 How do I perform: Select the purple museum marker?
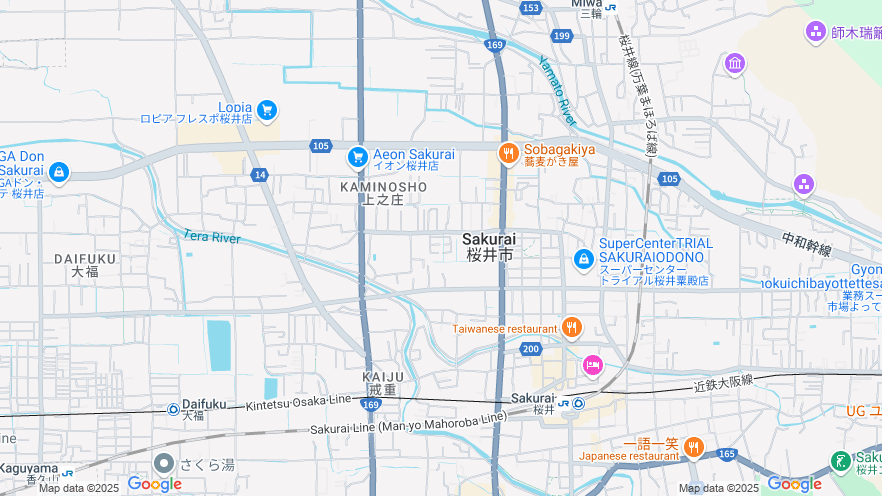point(735,64)
